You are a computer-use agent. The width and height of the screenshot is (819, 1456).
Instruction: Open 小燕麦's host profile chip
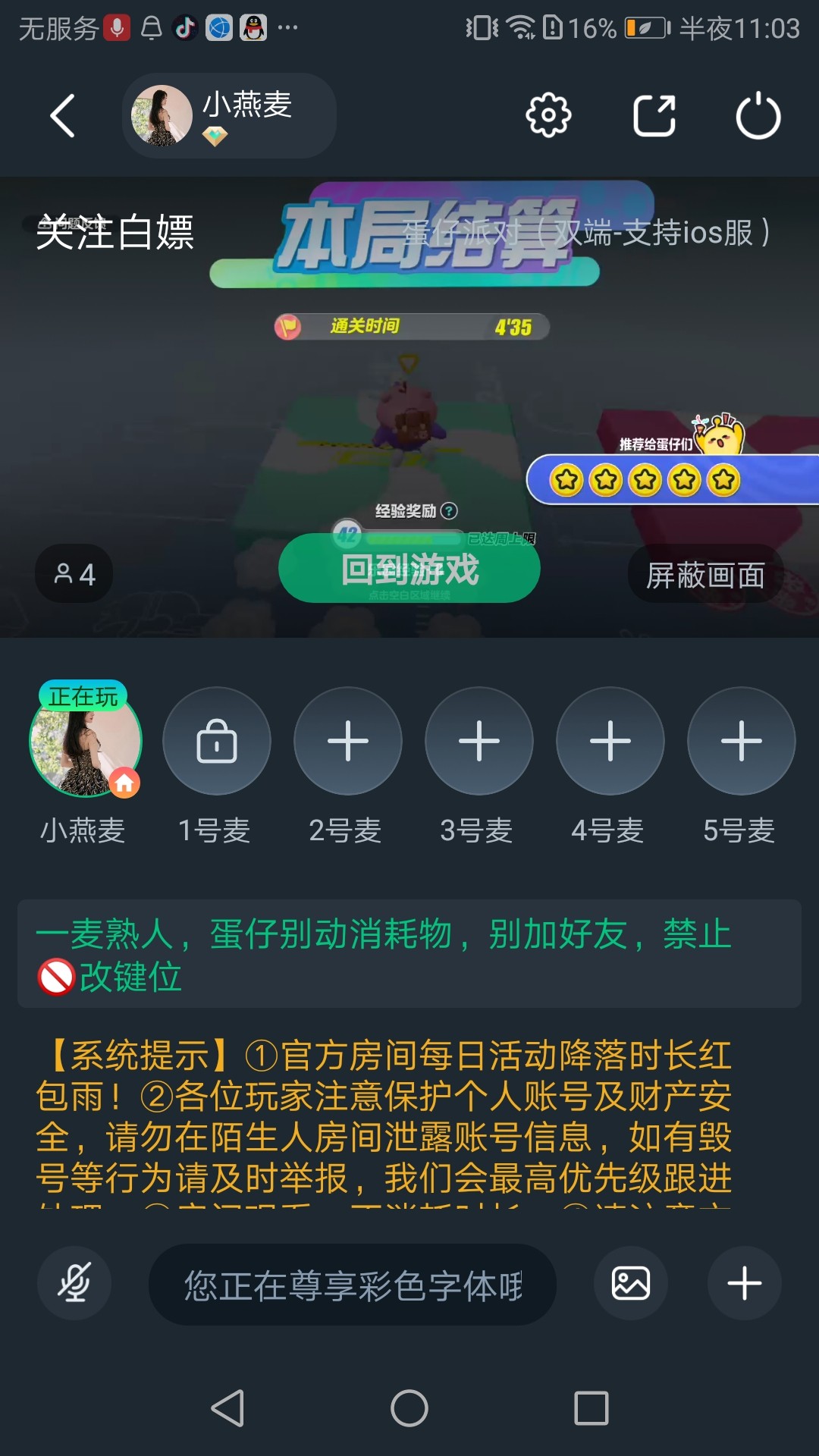(x=228, y=116)
